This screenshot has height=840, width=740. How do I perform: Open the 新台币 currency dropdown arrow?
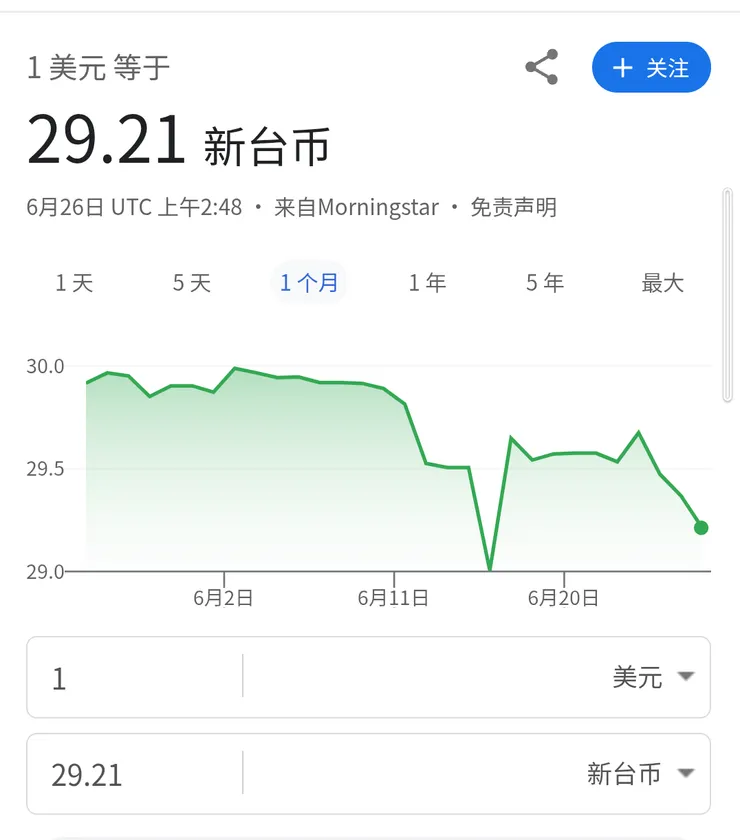tap(687, 773)
